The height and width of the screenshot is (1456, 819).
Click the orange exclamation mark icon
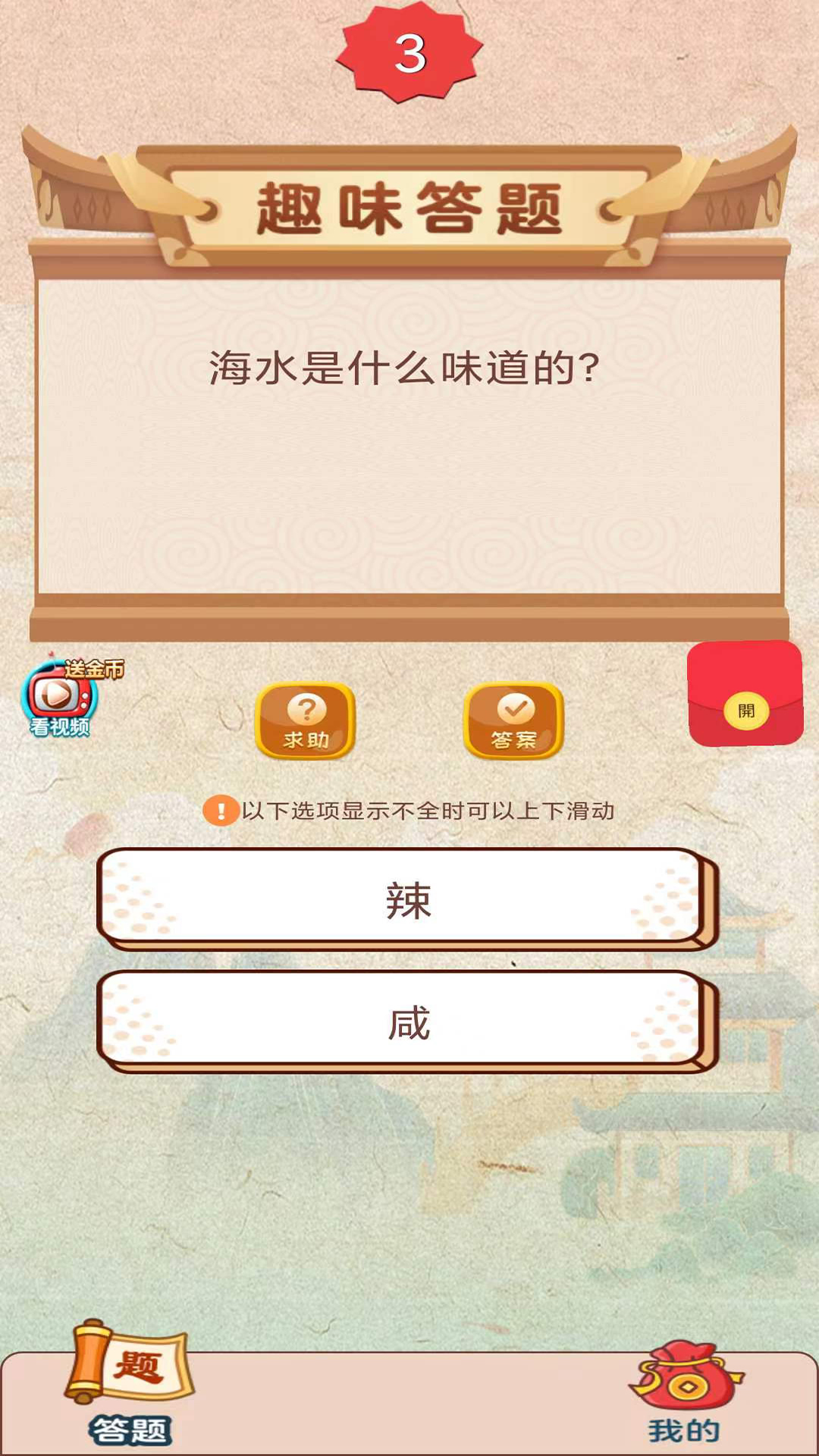[221, 810]
